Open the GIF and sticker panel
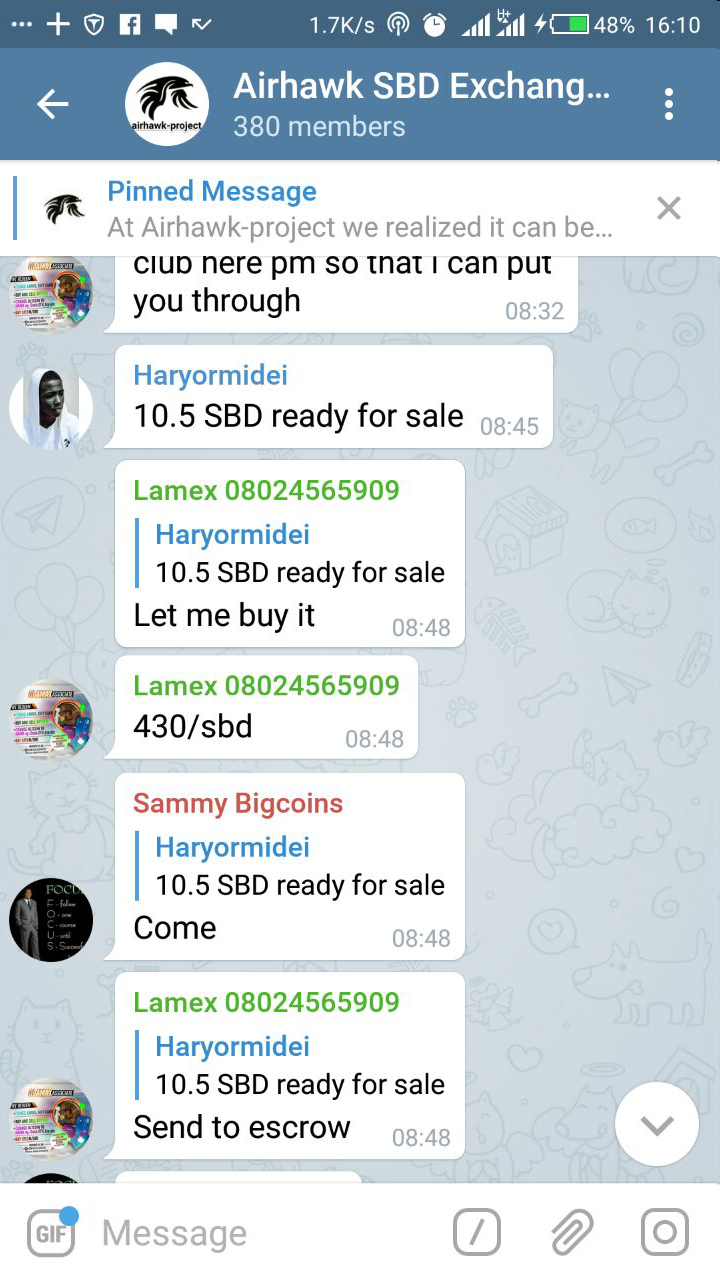Image resolution: width=720 pixels, height=1280 pixels. (50, 1232)
